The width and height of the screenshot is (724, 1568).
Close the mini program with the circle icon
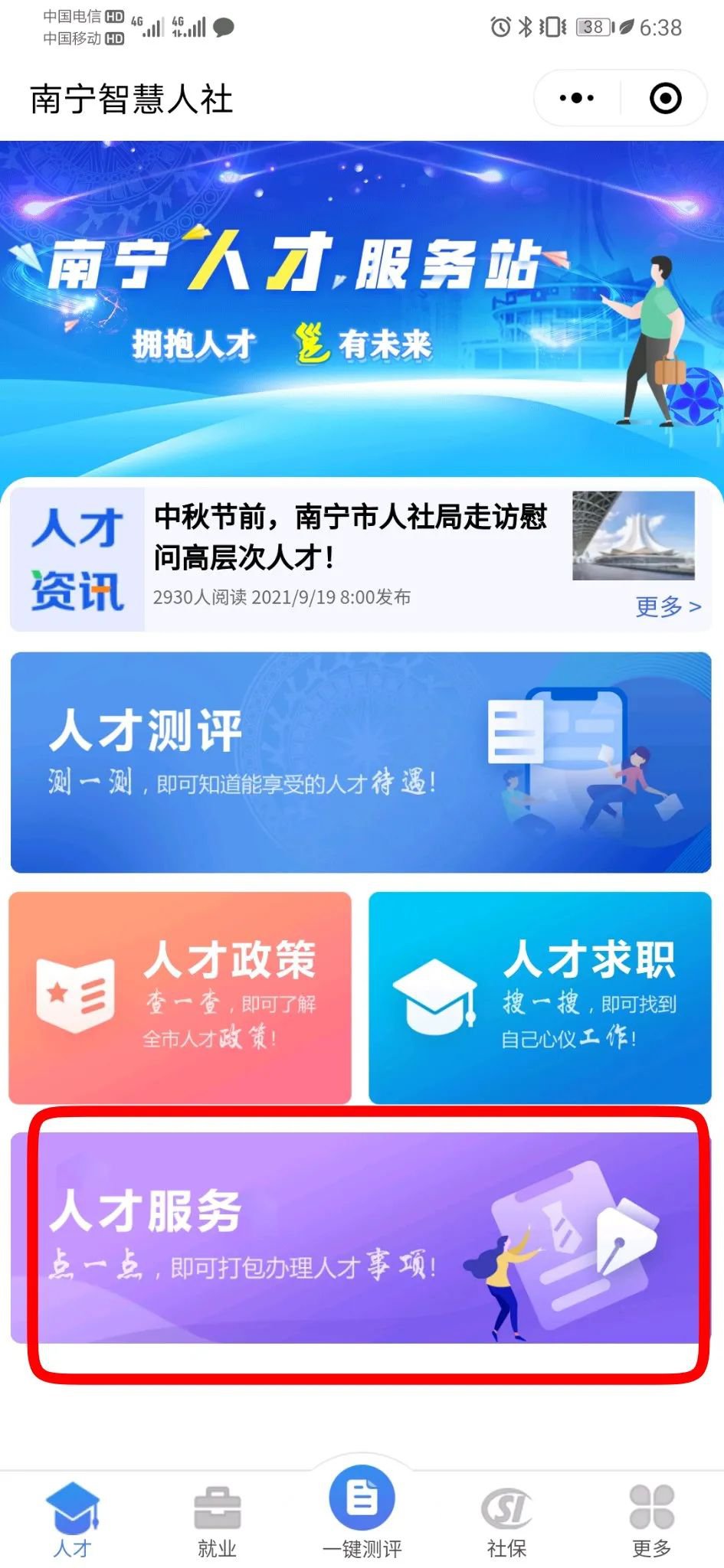(x=664, y=98)
